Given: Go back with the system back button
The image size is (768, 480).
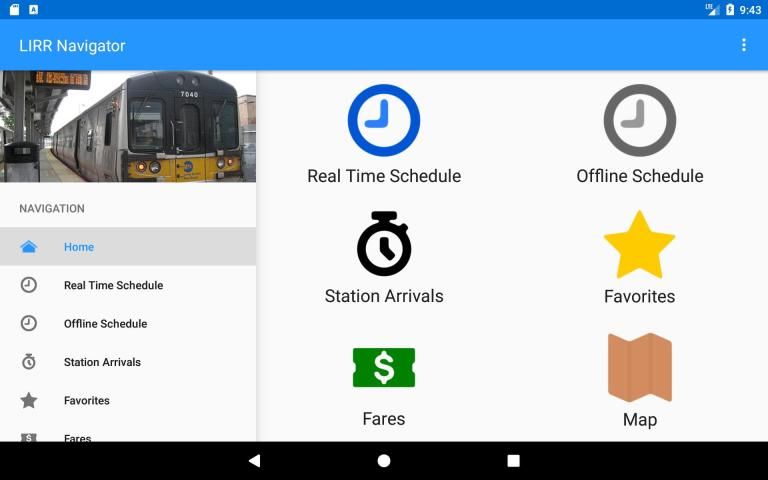Looking at the screenshot, I should coord(254,461).
